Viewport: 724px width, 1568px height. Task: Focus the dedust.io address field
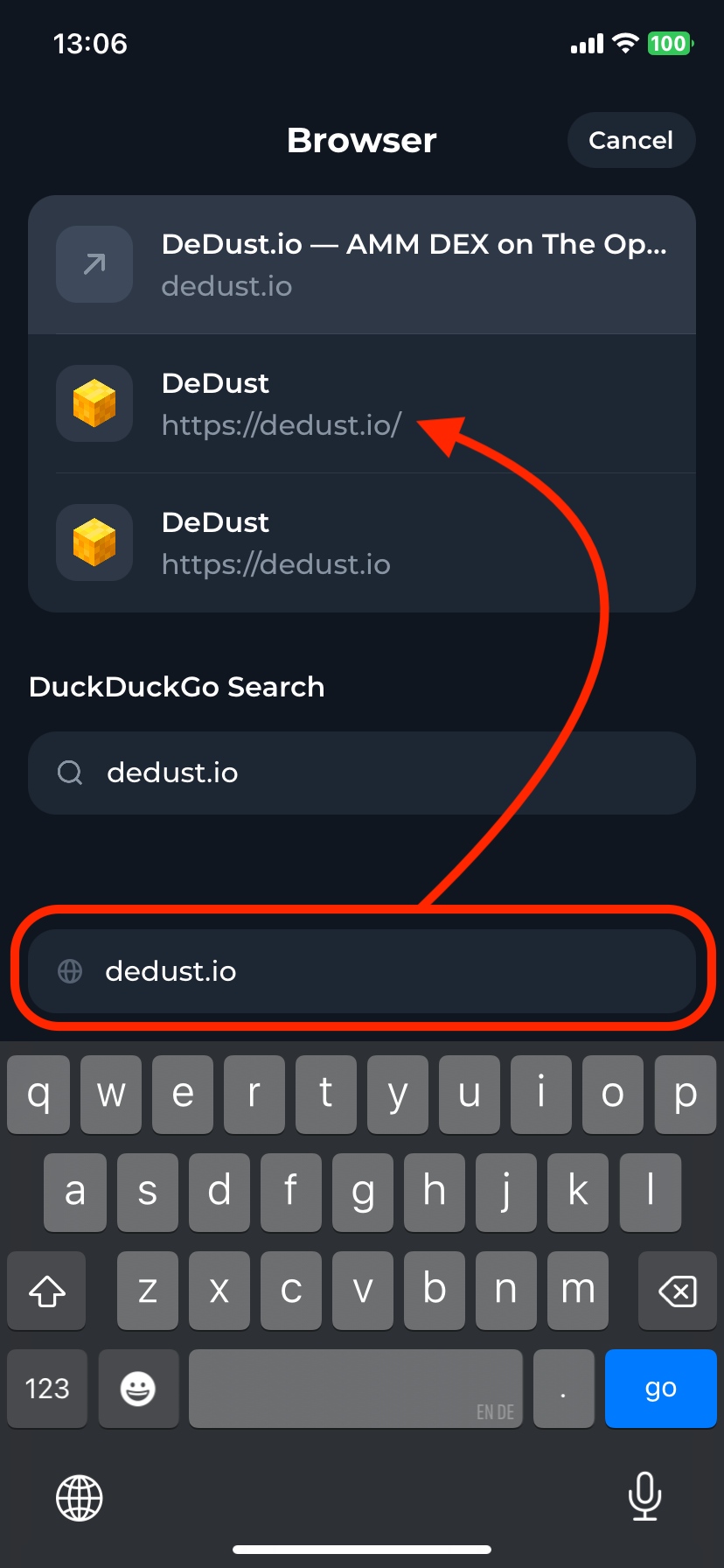pos(362,971)
